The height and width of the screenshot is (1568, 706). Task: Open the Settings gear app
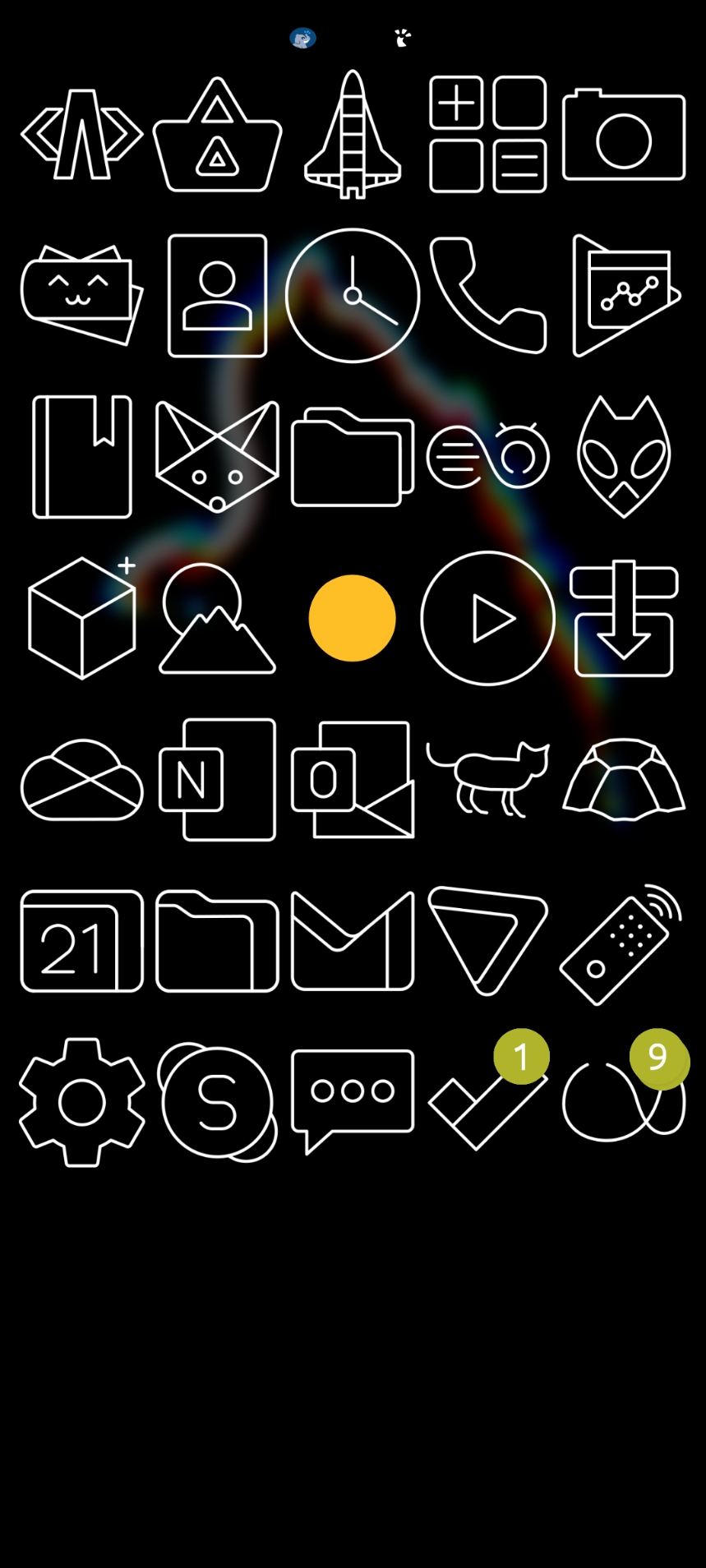point(82,1102)
